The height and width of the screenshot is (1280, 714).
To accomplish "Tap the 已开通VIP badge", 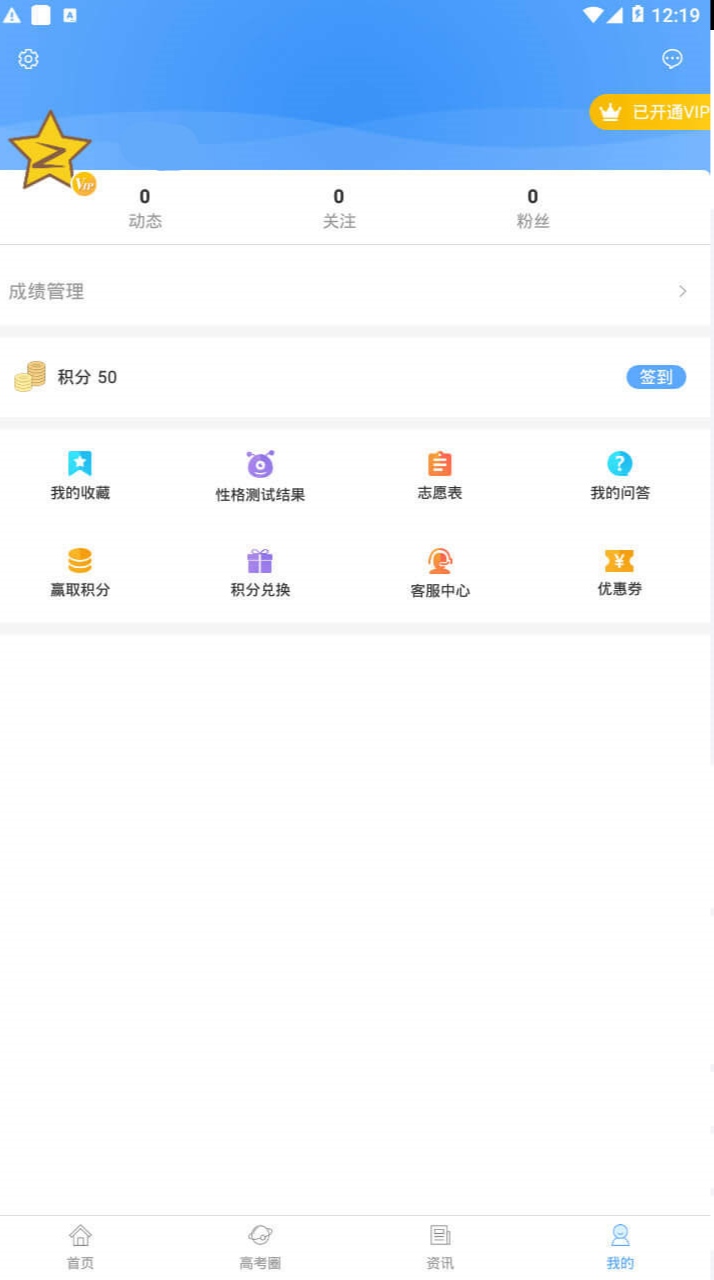I will click(650, 112).
